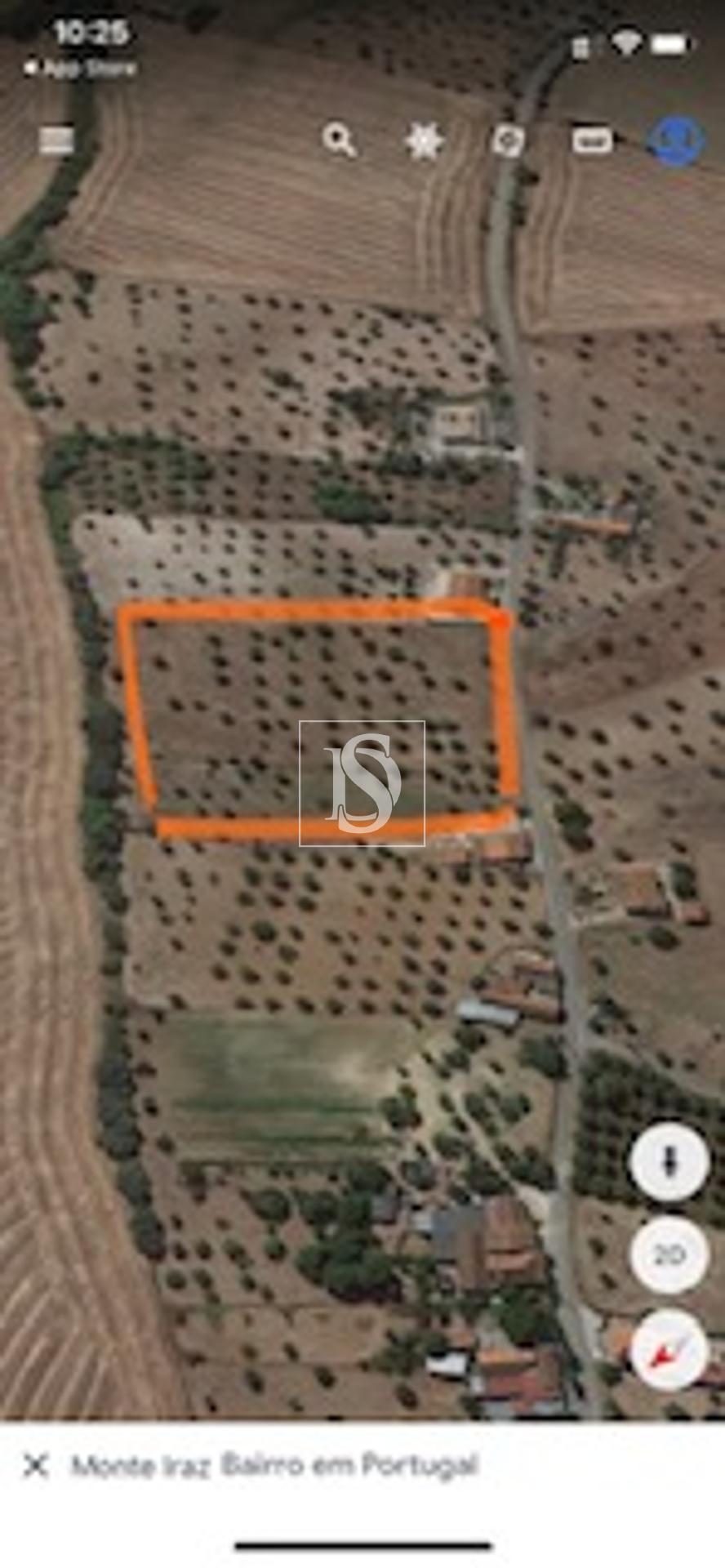This screenshot has width=725, height=1568.
Task: Open Street View pegman button
Action: click(669, 1160)
